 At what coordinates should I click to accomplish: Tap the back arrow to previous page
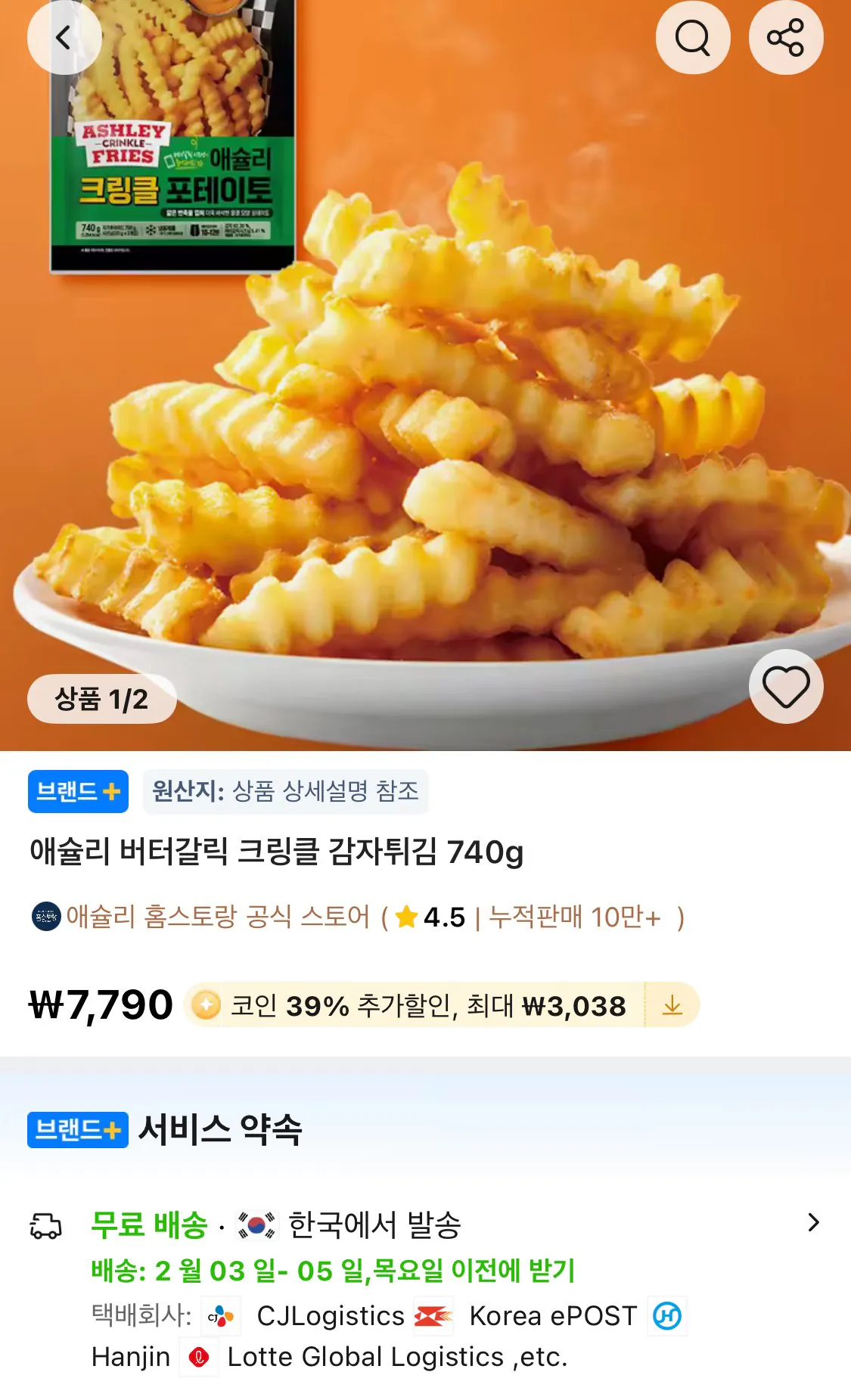coord(64,37)
